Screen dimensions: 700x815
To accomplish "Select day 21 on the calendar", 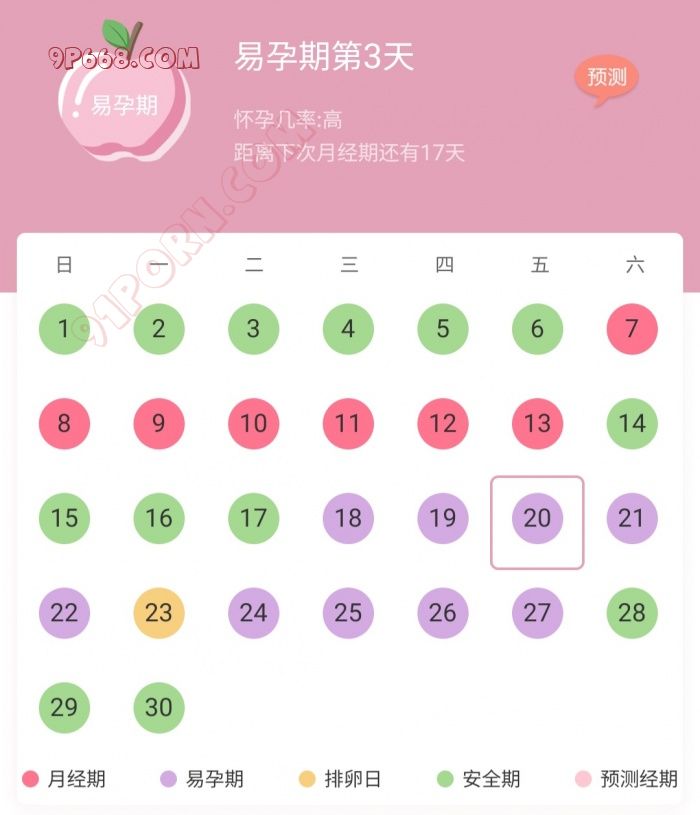I will pyautogui.click(x=632, y=518).
